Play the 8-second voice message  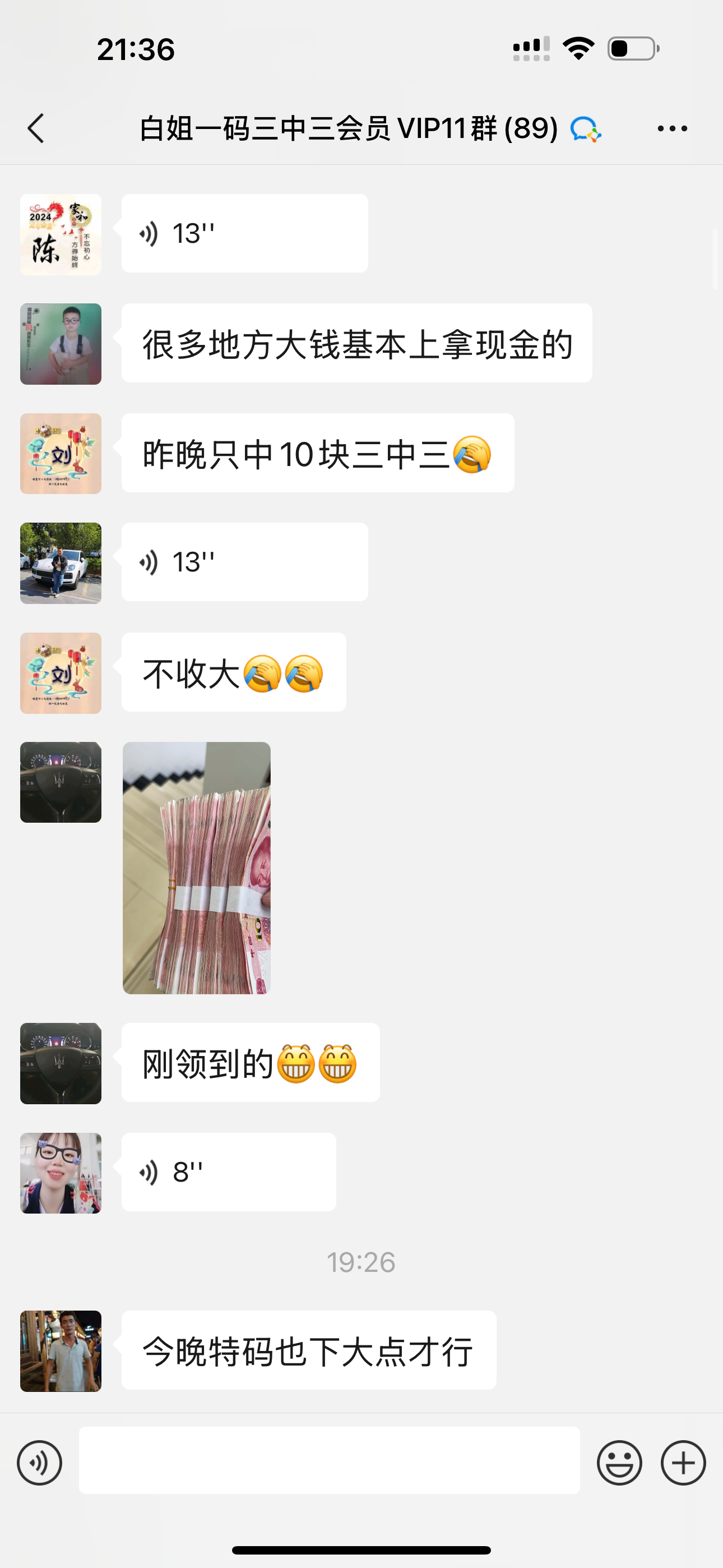pyautogui.click(x=228, y=1172)
